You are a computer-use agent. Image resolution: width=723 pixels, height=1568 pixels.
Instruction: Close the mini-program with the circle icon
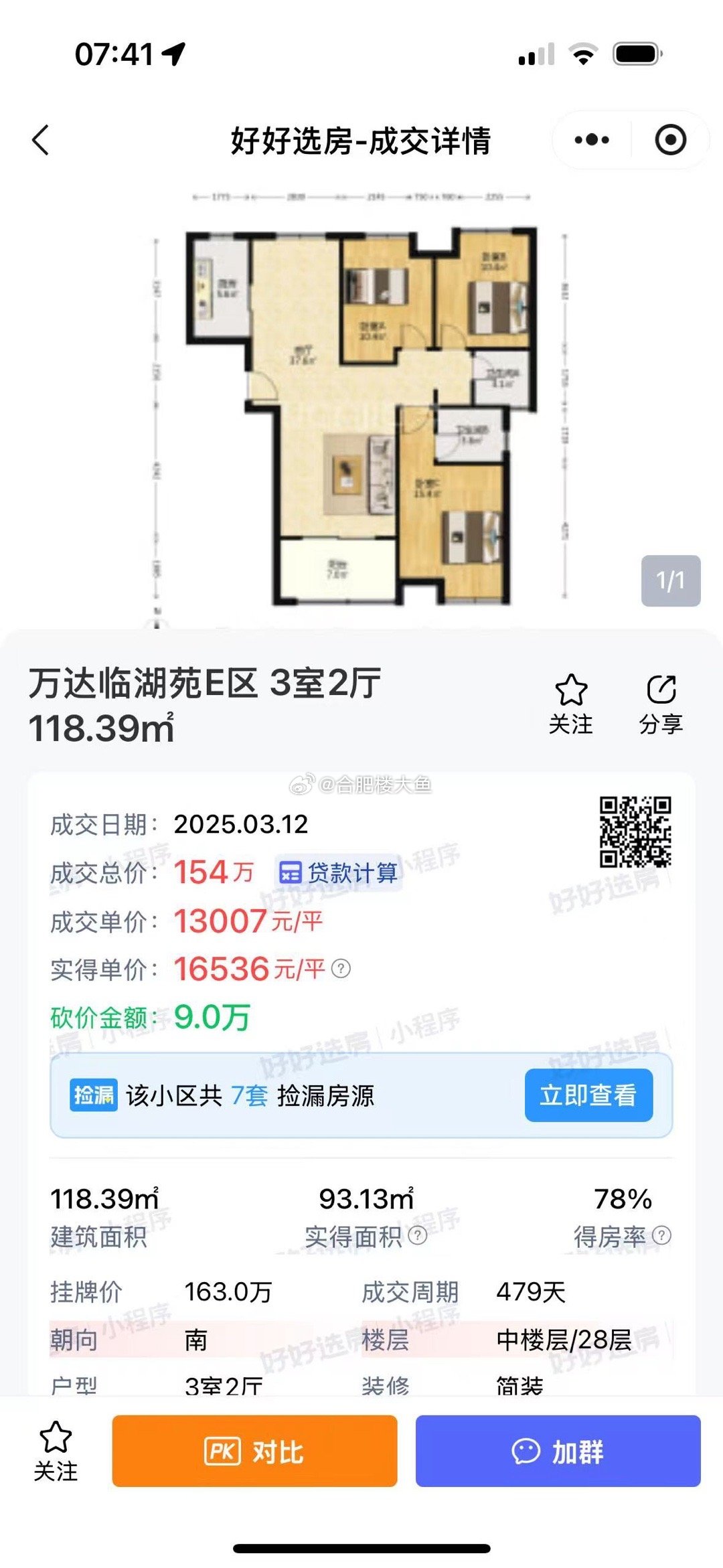(x=670, y=140)
